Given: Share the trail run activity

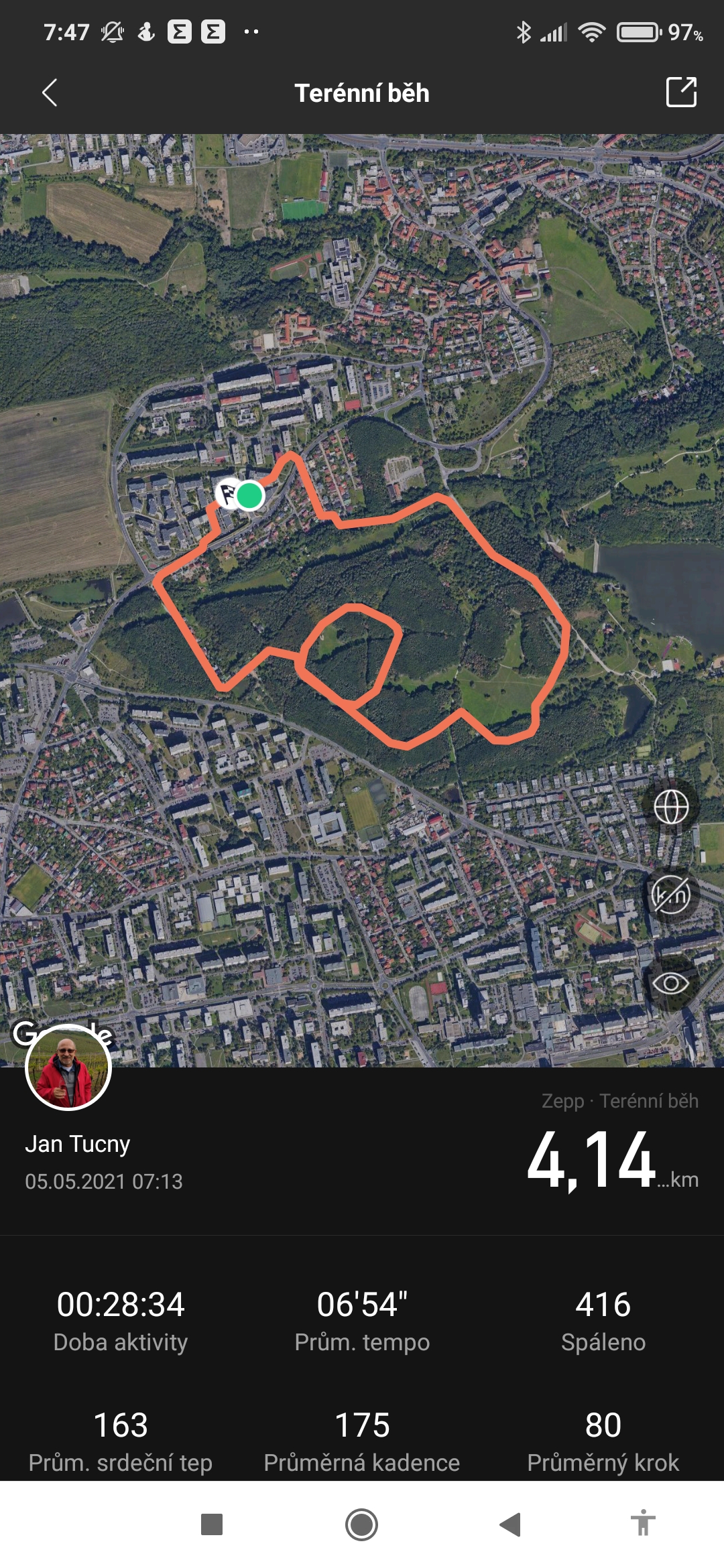Looking at the screenshot, I should [681, 92].
